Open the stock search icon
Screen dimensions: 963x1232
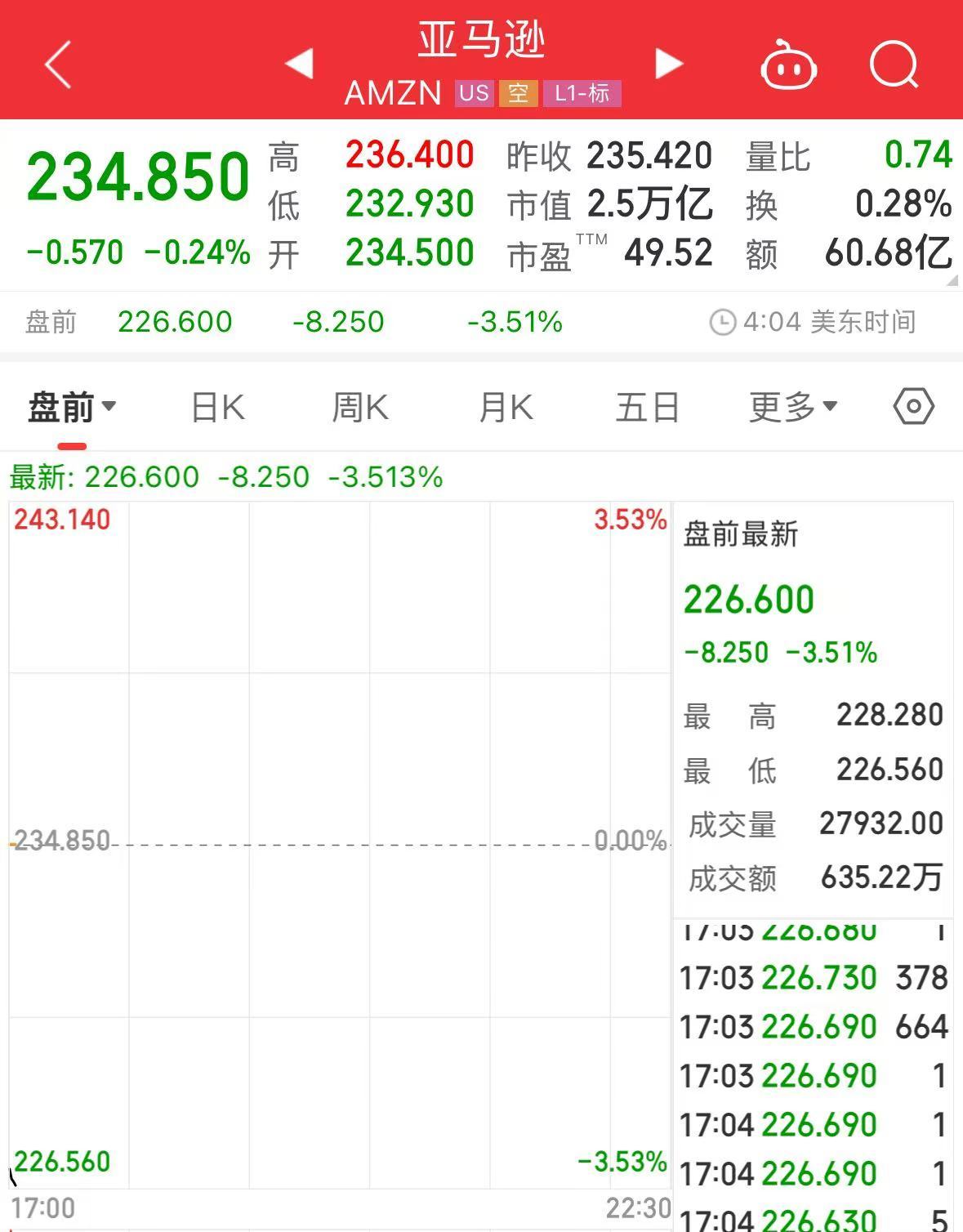pos(894,64)
